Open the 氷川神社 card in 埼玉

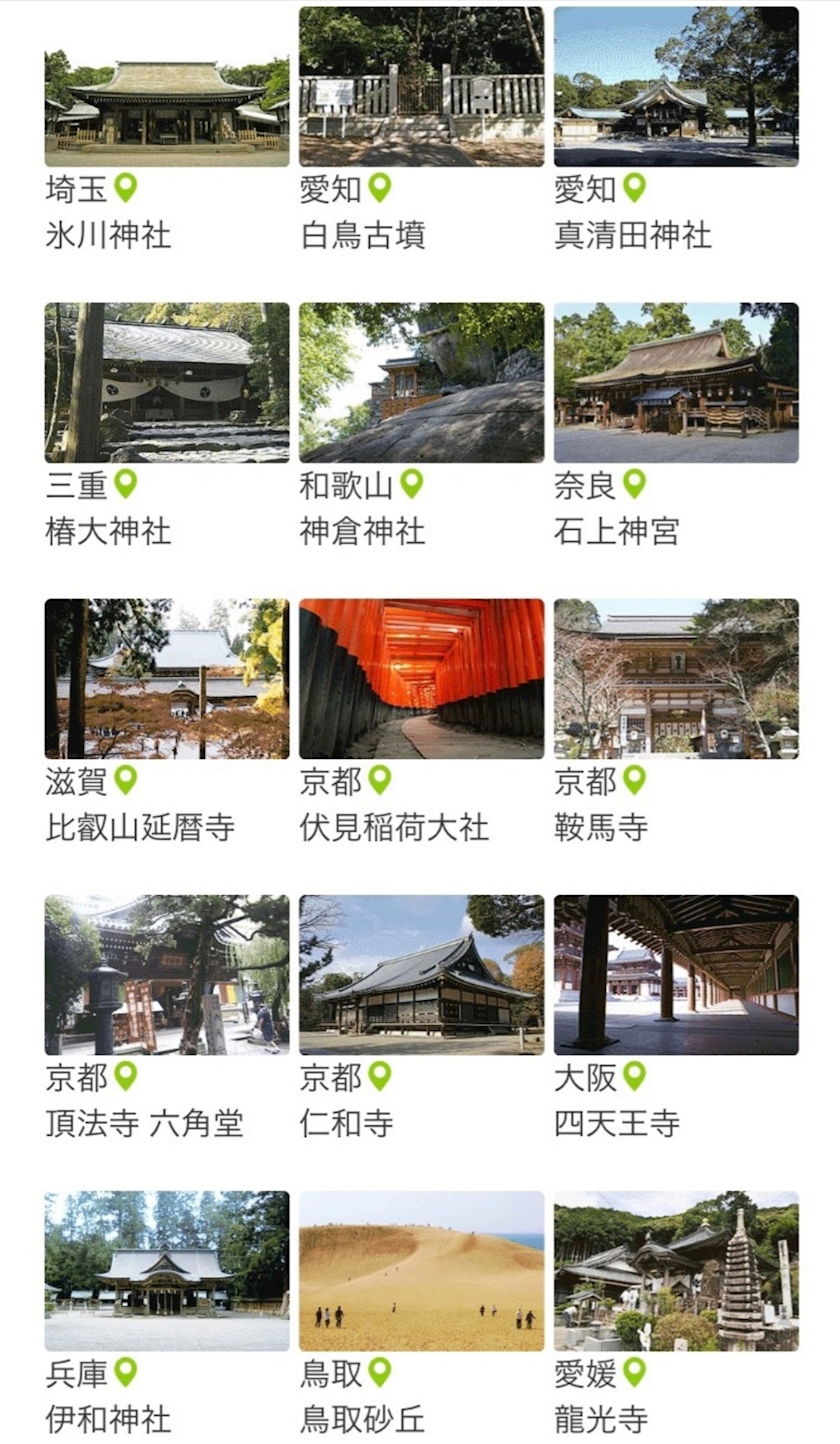tap(167, 87)
